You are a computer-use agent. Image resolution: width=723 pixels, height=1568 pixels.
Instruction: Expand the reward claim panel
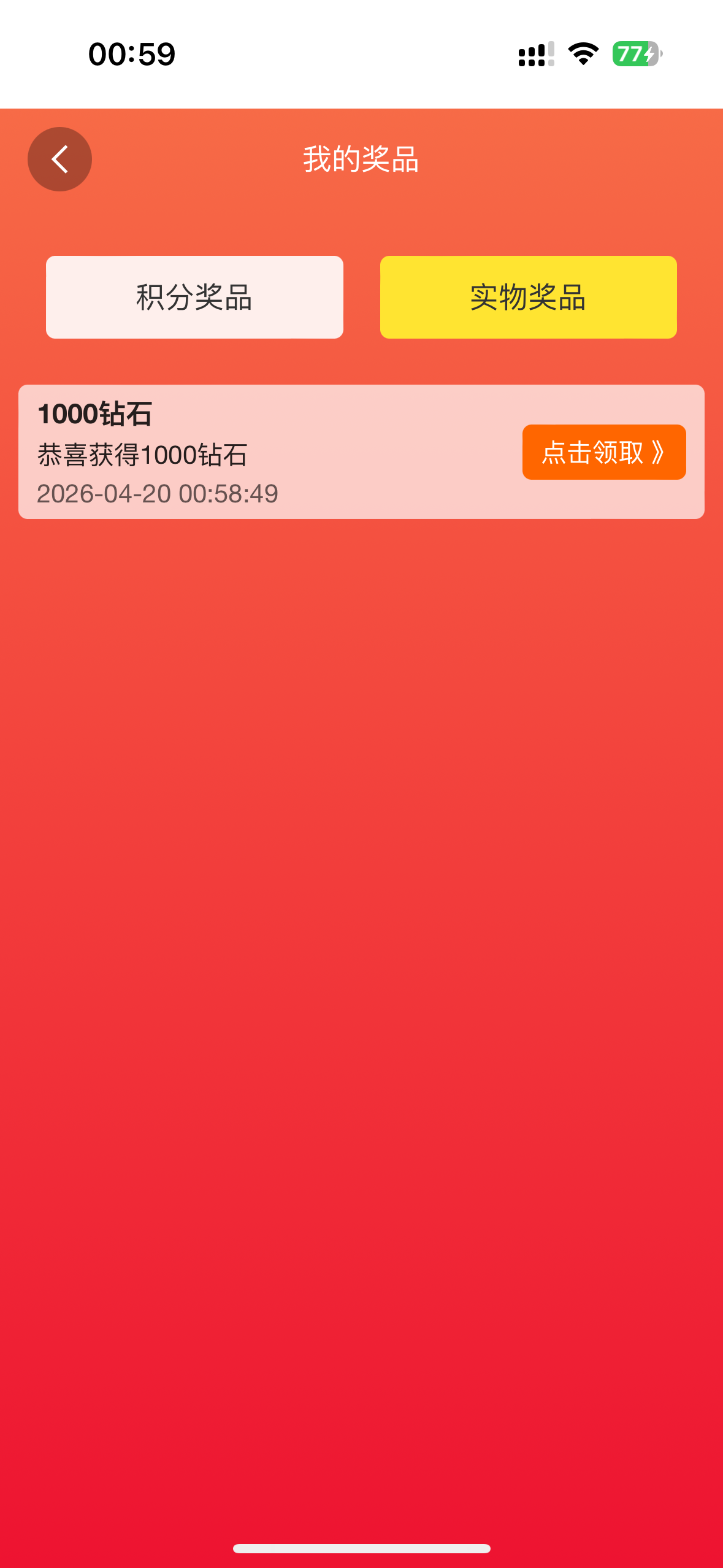point(604,453)
